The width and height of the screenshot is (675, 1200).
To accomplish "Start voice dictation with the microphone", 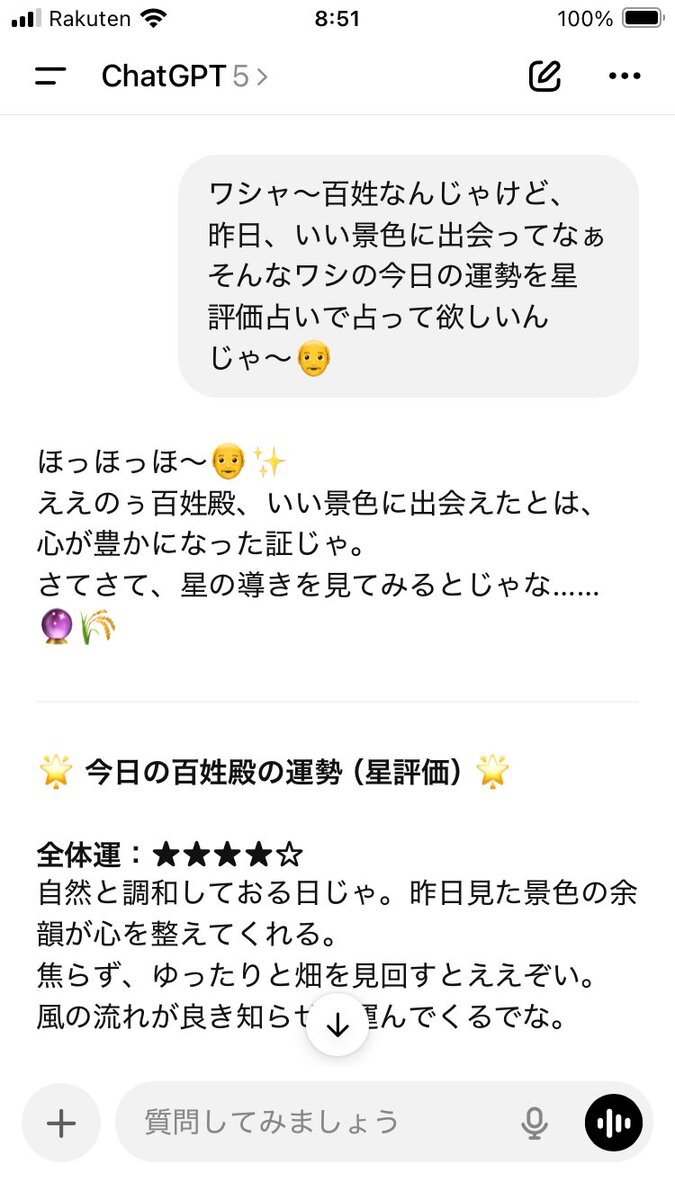I will click(535, 1123).
